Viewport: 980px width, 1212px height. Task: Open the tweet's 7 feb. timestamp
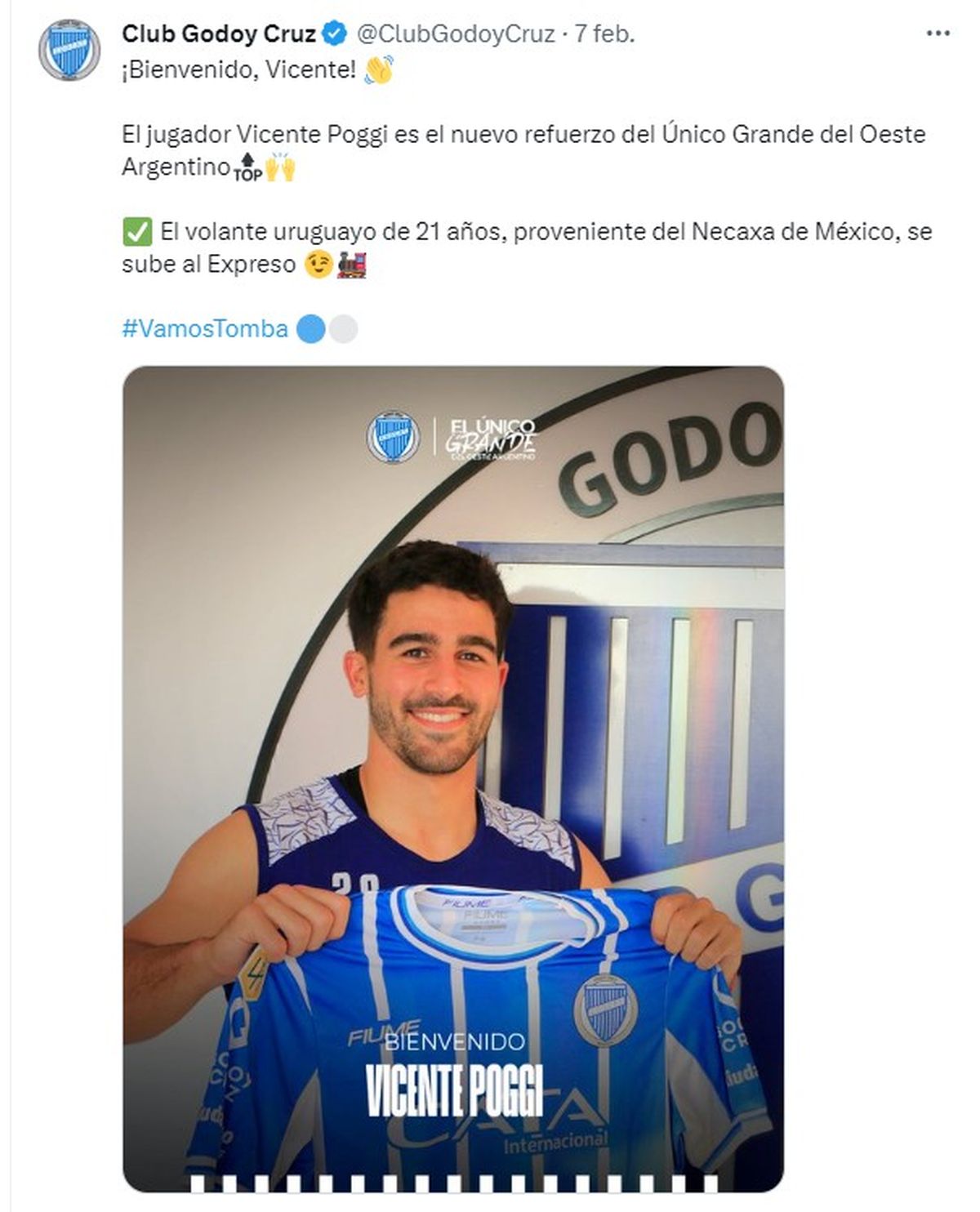click(x=604, y=34)
